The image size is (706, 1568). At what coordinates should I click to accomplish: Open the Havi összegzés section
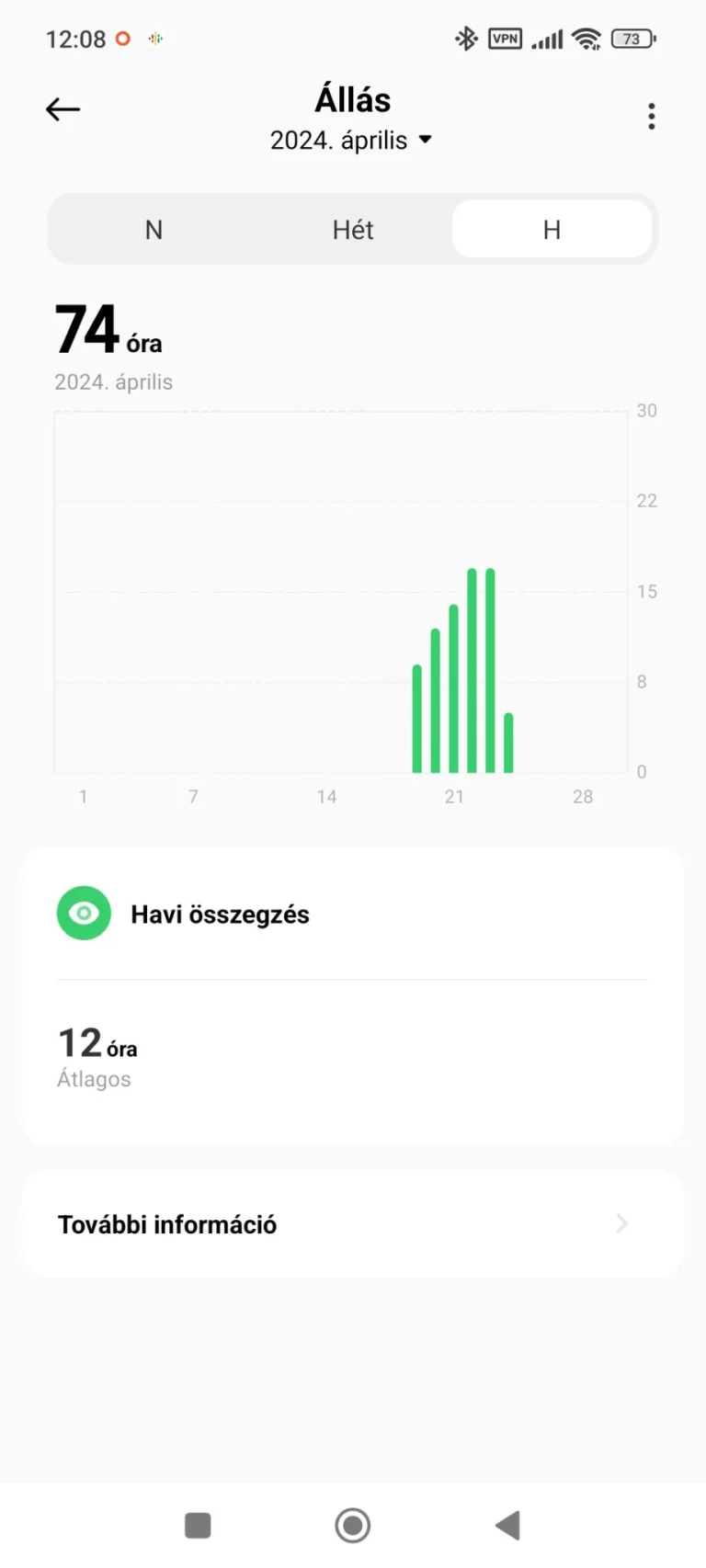(x=220, y=913)
